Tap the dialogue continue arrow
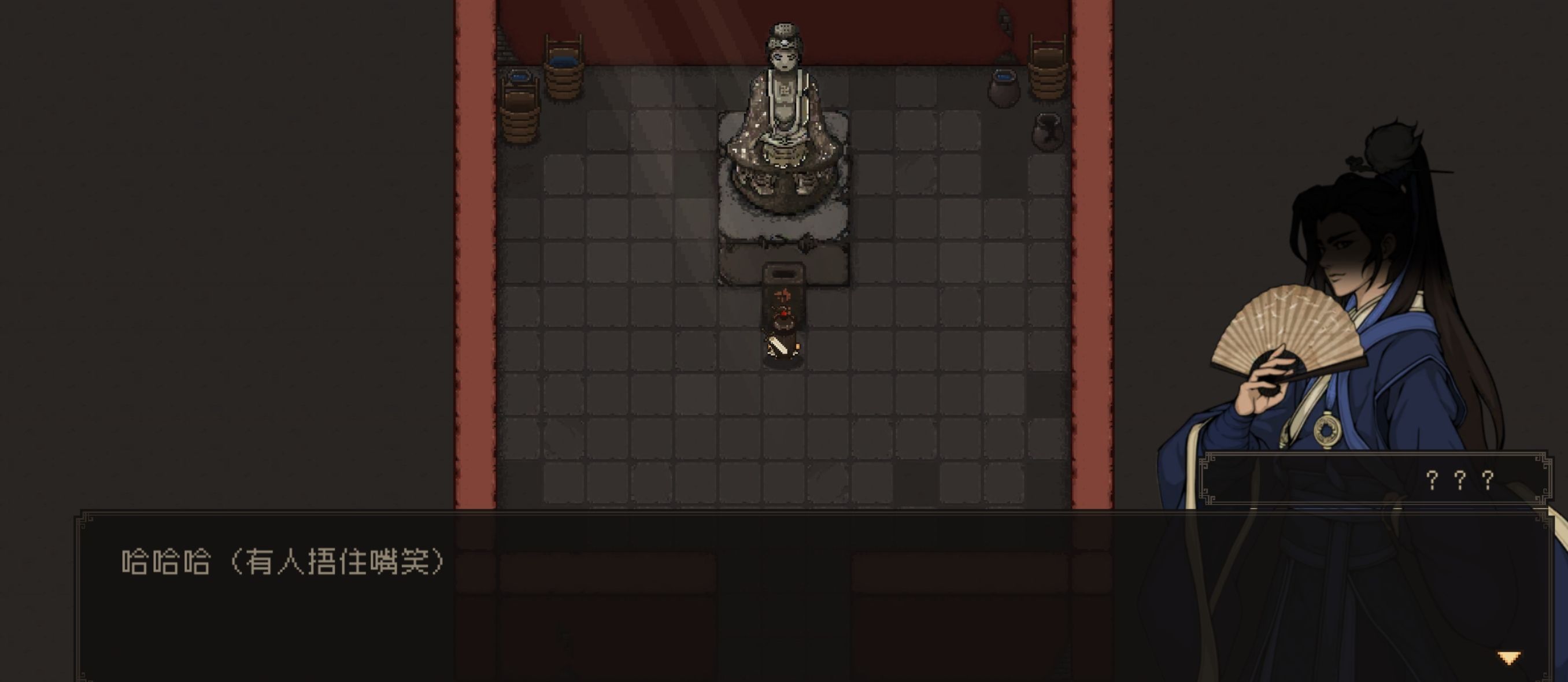 [x=1508, y=657]
